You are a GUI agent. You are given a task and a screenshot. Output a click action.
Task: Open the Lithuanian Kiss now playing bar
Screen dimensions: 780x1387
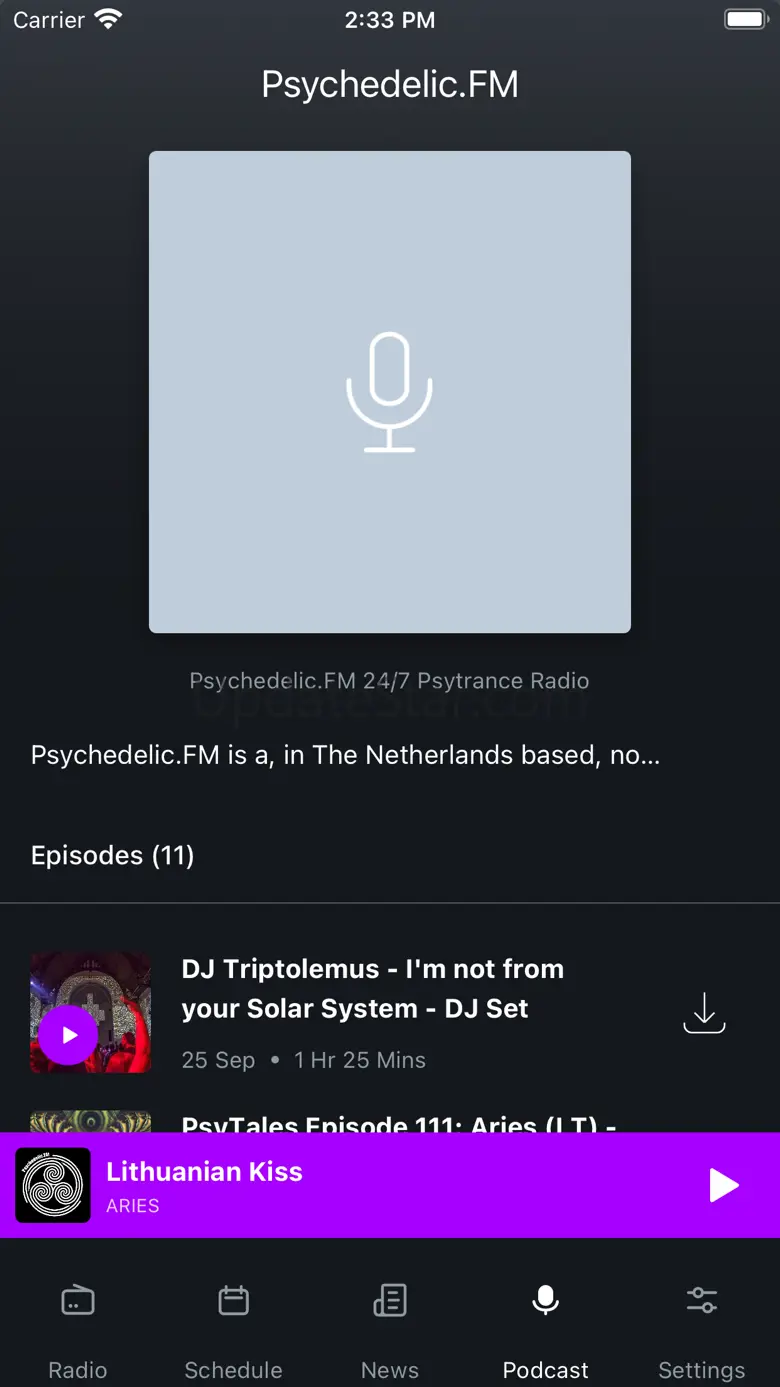tap(380, 1186)
